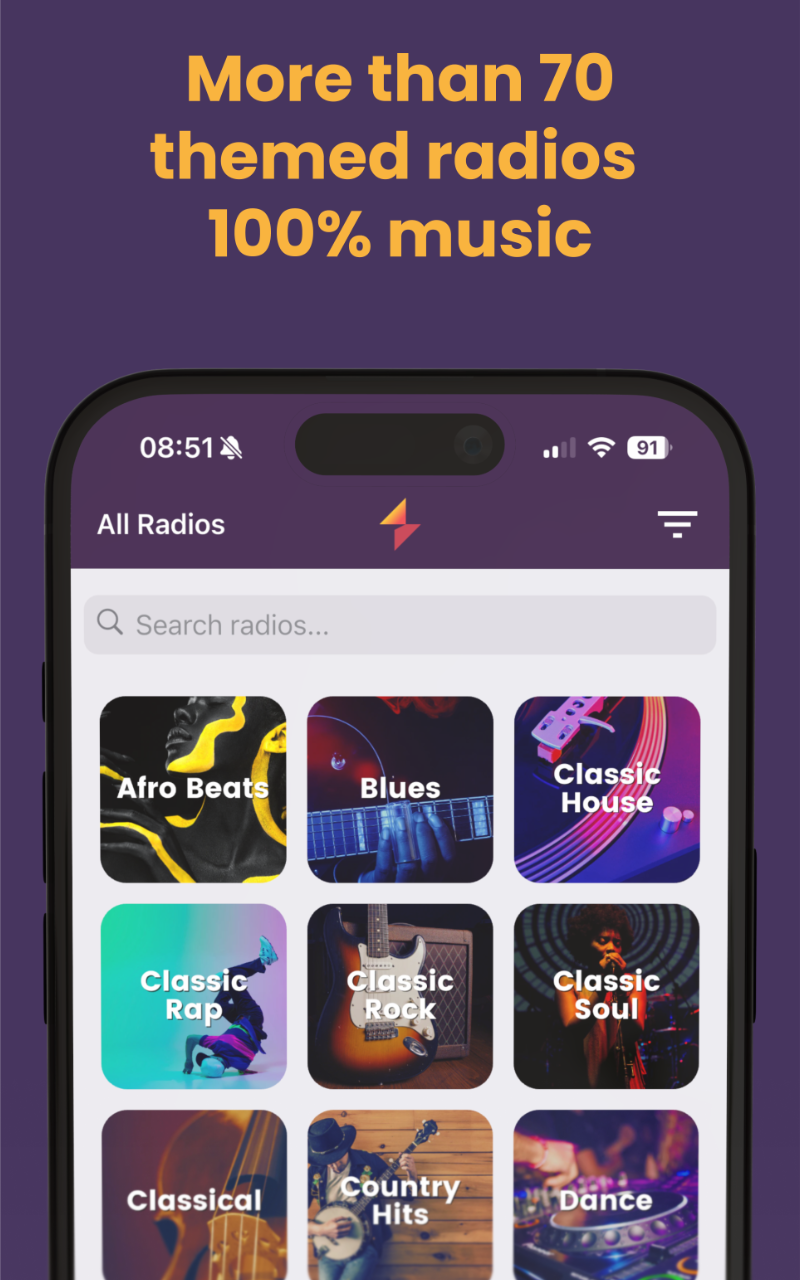Open the Afro Beats radio station
Image resolution: width=800 pixels, height=1280 pixels.
tap(193, 788)
